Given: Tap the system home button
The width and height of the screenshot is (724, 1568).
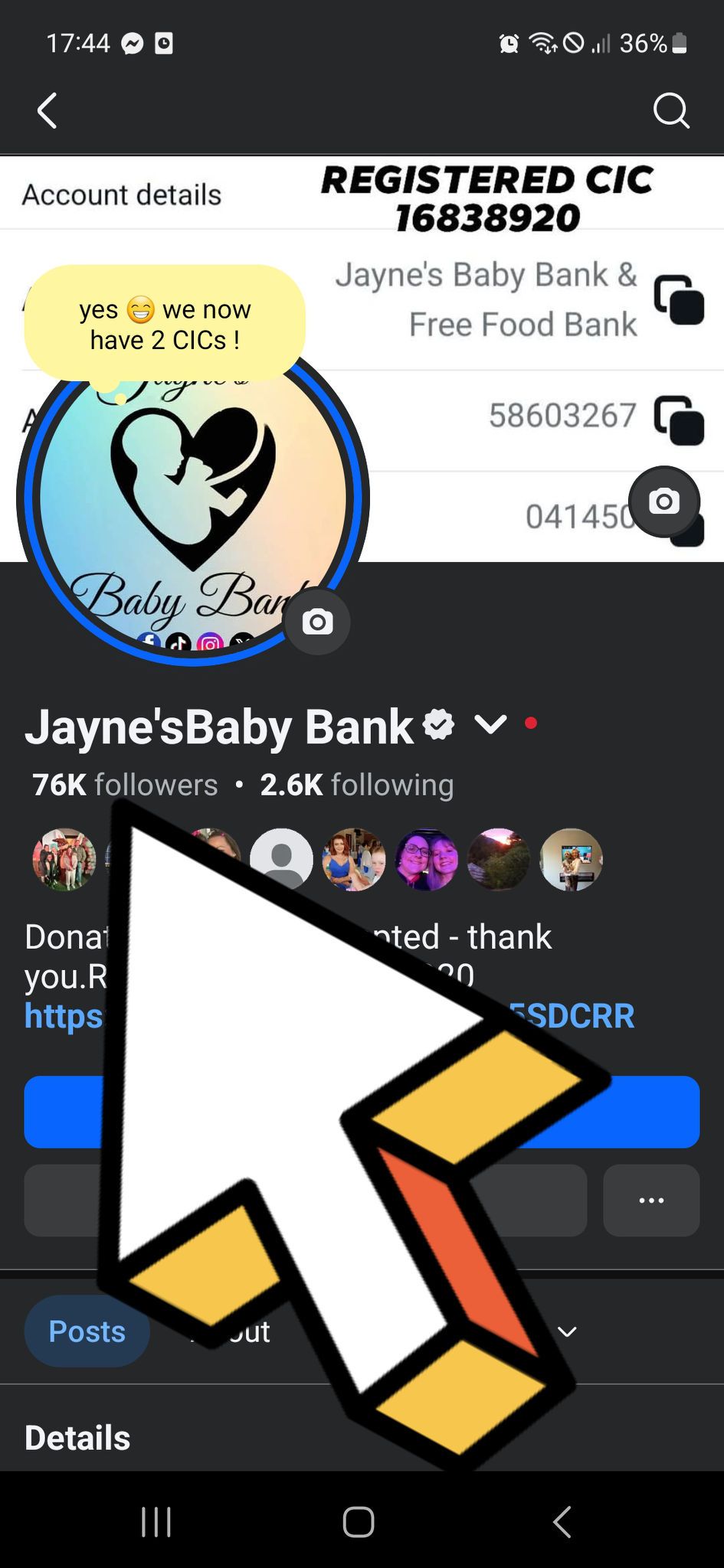Looking at the screenshot, I should pos(358,1521).
